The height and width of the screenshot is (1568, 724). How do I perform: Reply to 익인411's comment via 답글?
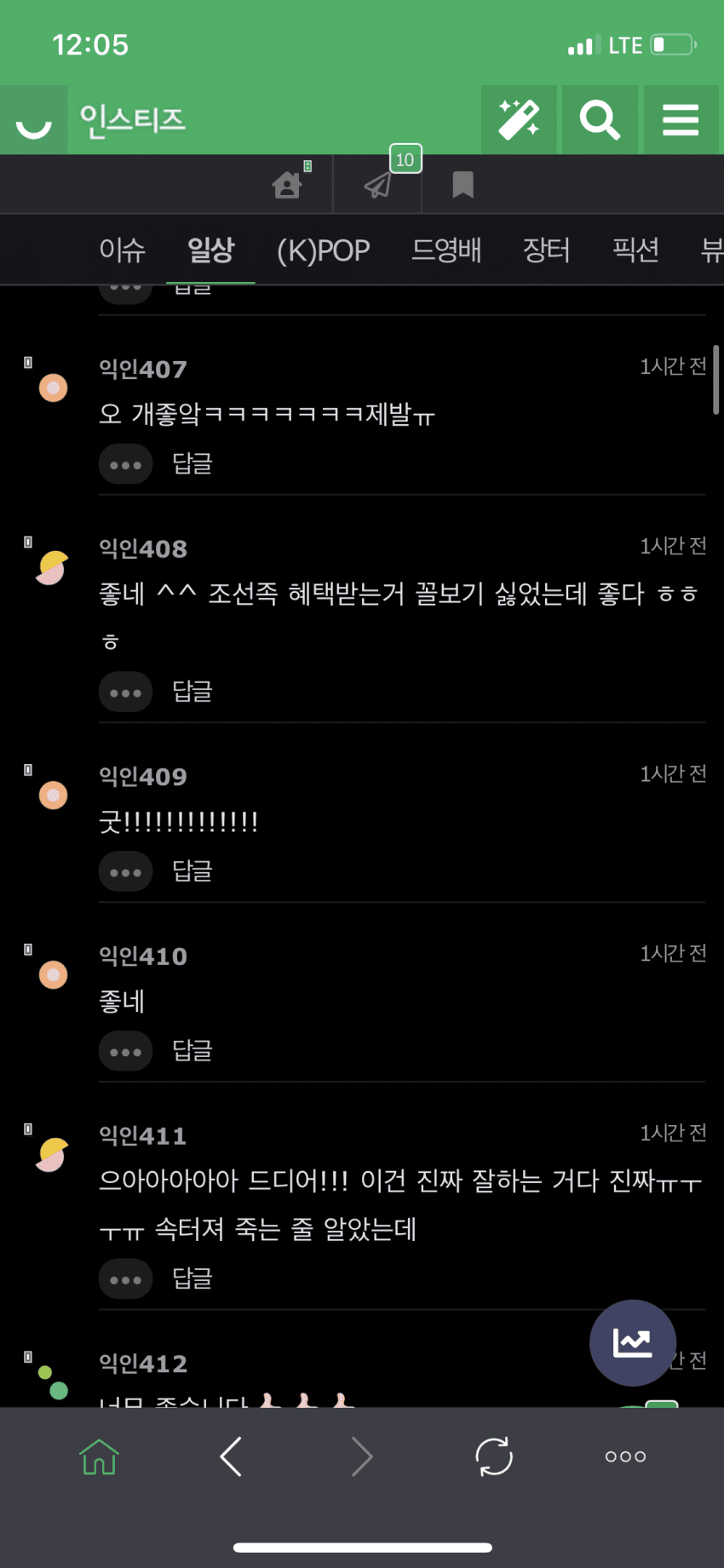(192, 1278)
